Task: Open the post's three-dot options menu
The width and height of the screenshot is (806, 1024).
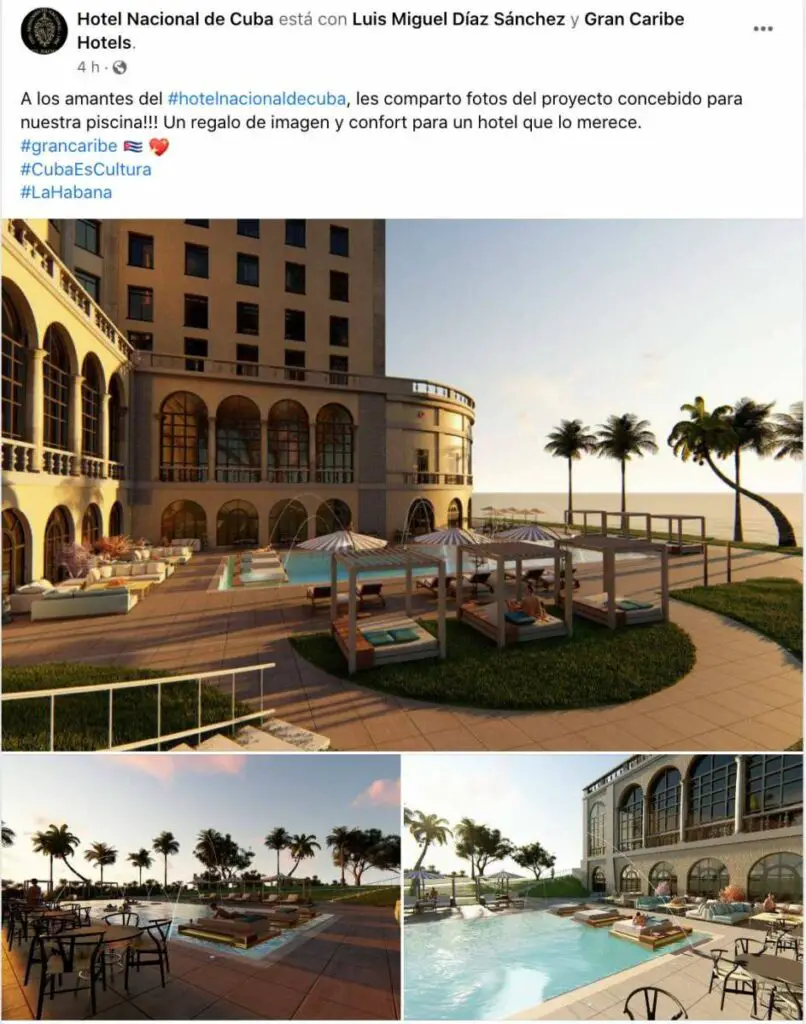Action: point(763,29)
